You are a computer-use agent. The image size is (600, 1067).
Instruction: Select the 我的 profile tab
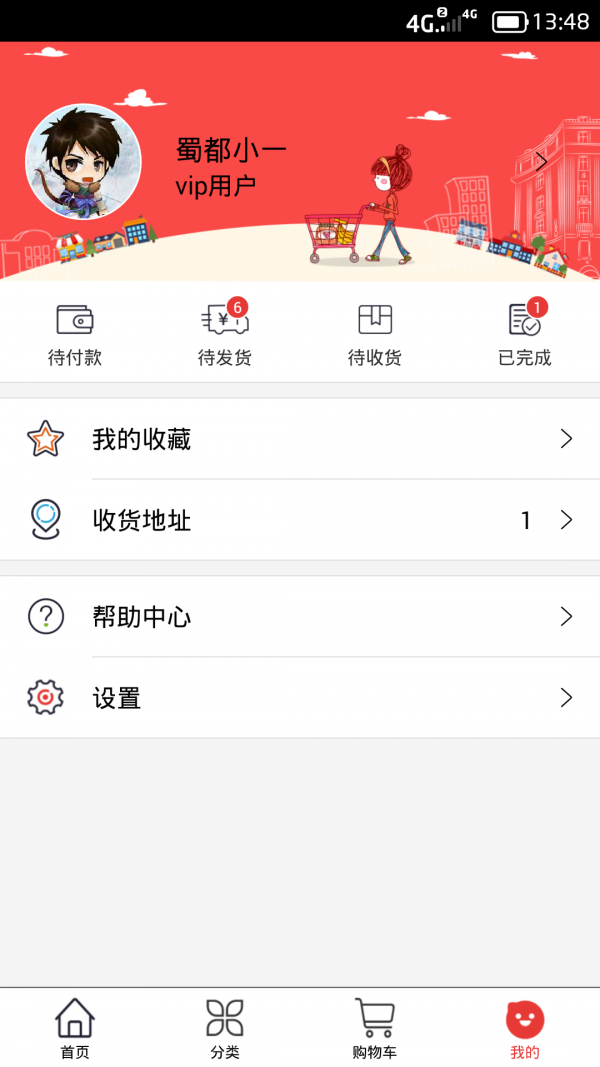click(x=525, y=1028)
